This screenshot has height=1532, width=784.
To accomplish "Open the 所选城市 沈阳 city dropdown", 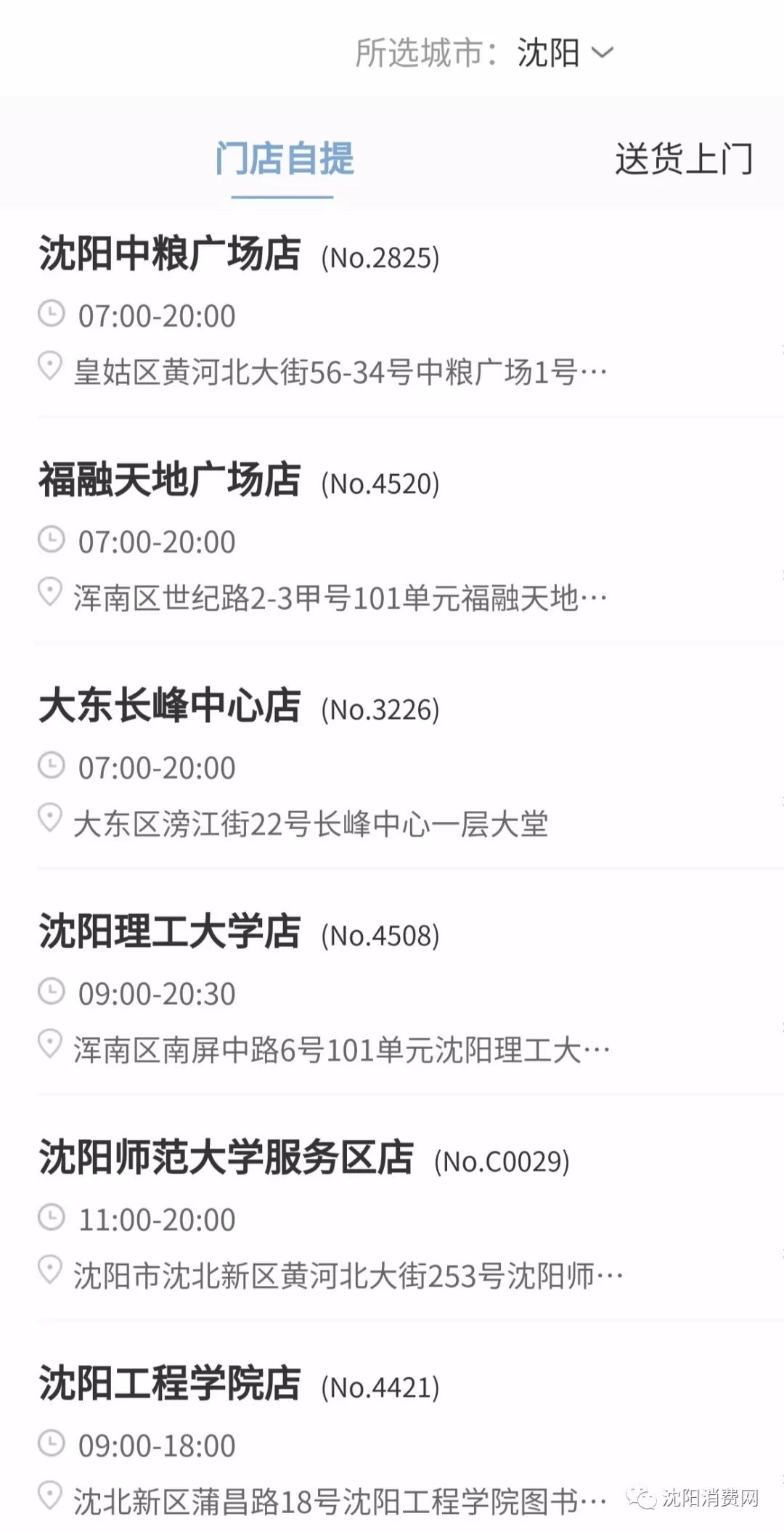I will coord(565,53).
